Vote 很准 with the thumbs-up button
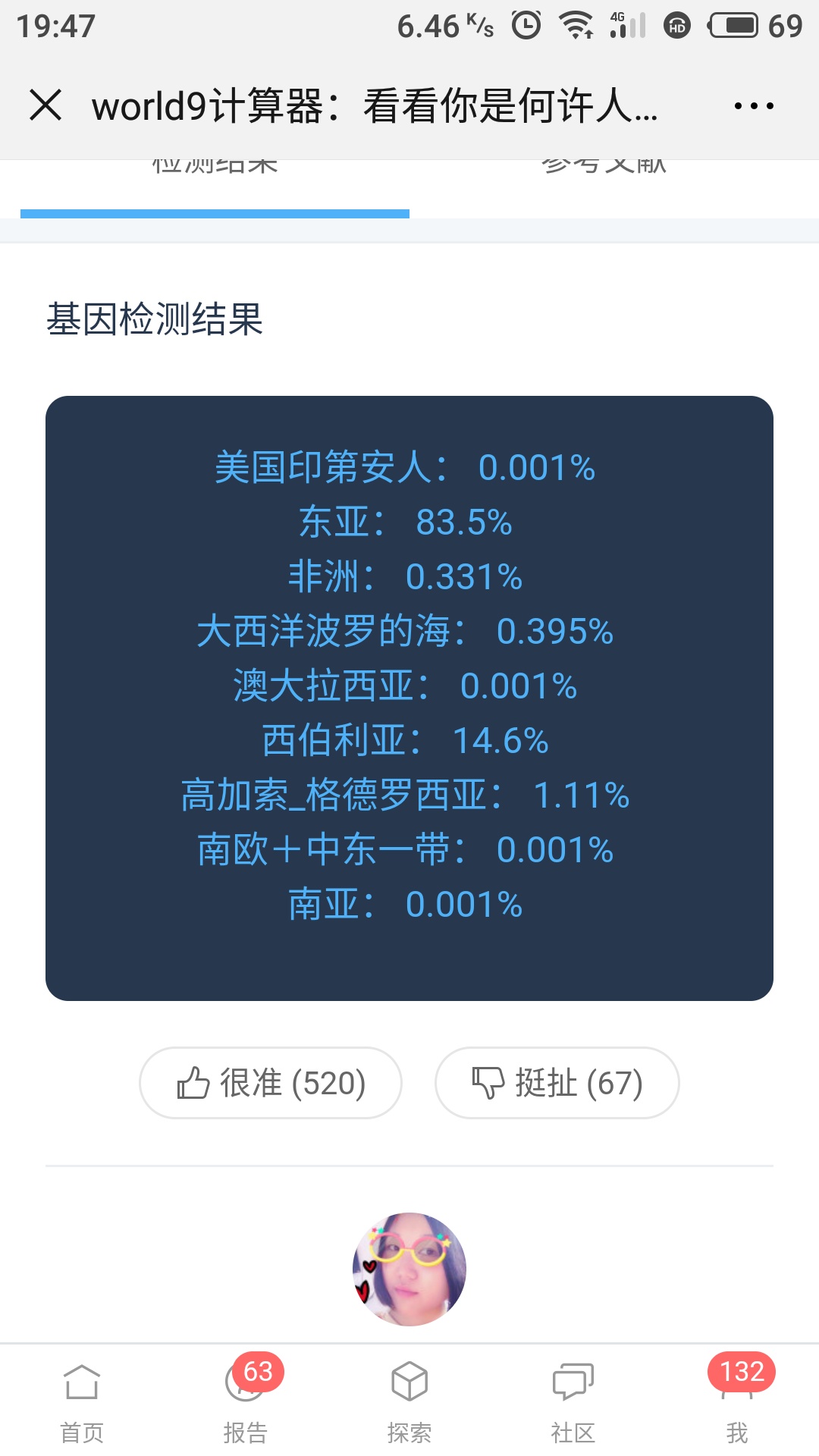Image resolution: width=819 pixels, height=1456 pixels. pos(271,1083)
